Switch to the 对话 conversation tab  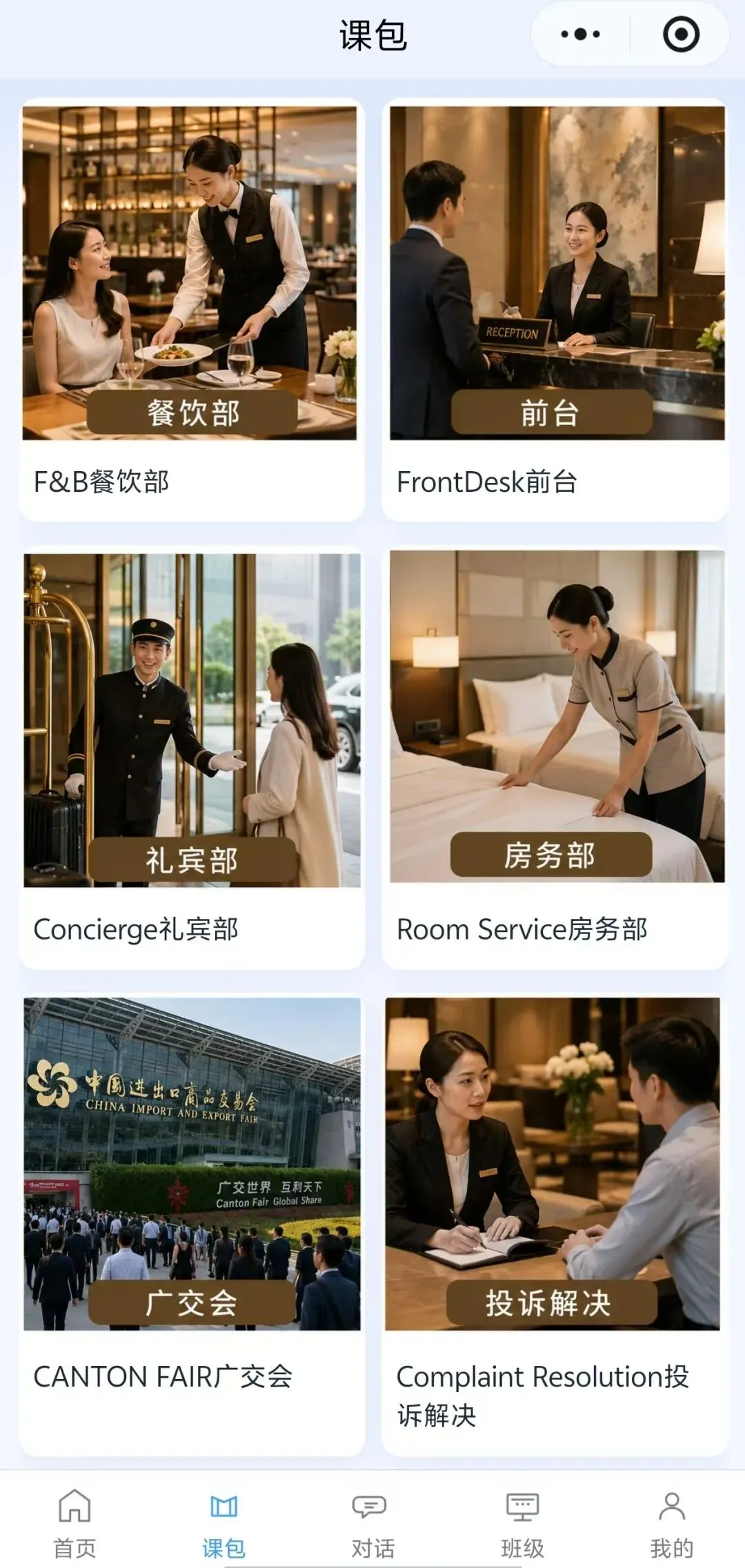(x=372, y=1523)
